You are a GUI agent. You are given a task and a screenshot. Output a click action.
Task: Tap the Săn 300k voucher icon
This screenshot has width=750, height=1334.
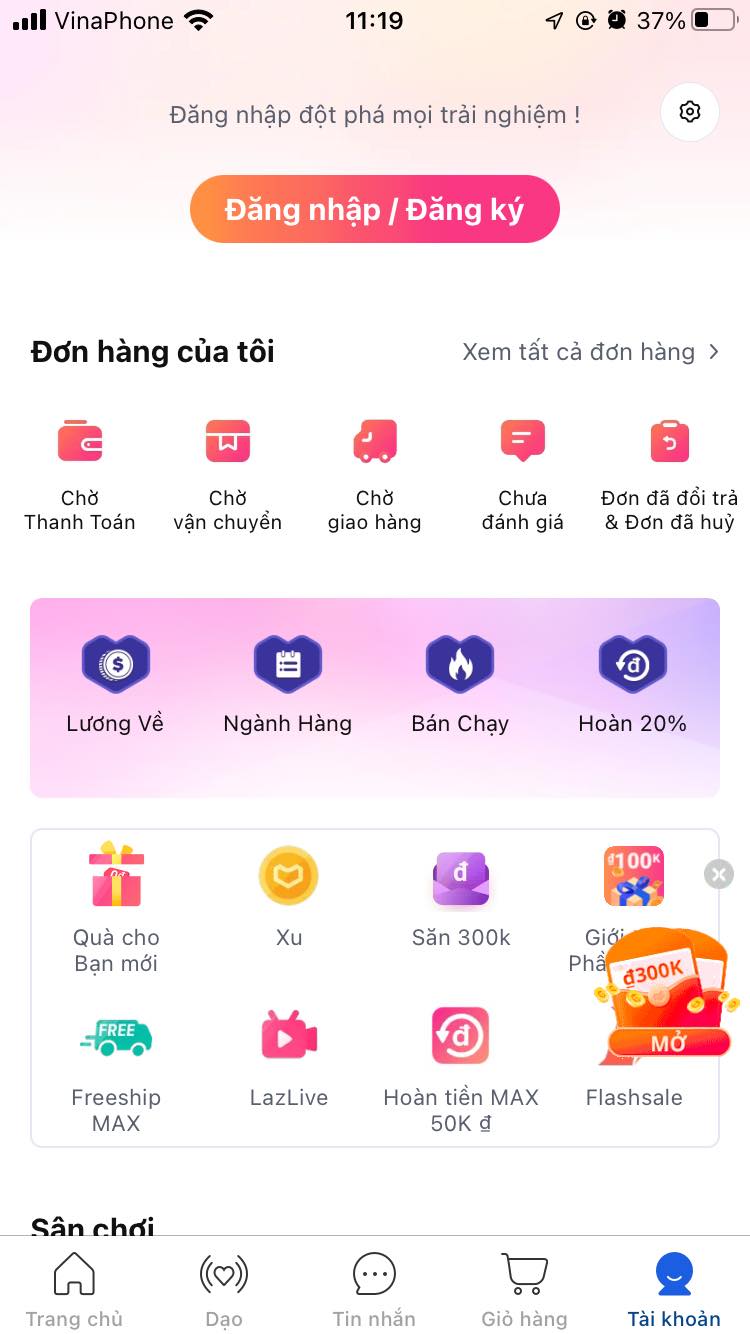(460, 876)
